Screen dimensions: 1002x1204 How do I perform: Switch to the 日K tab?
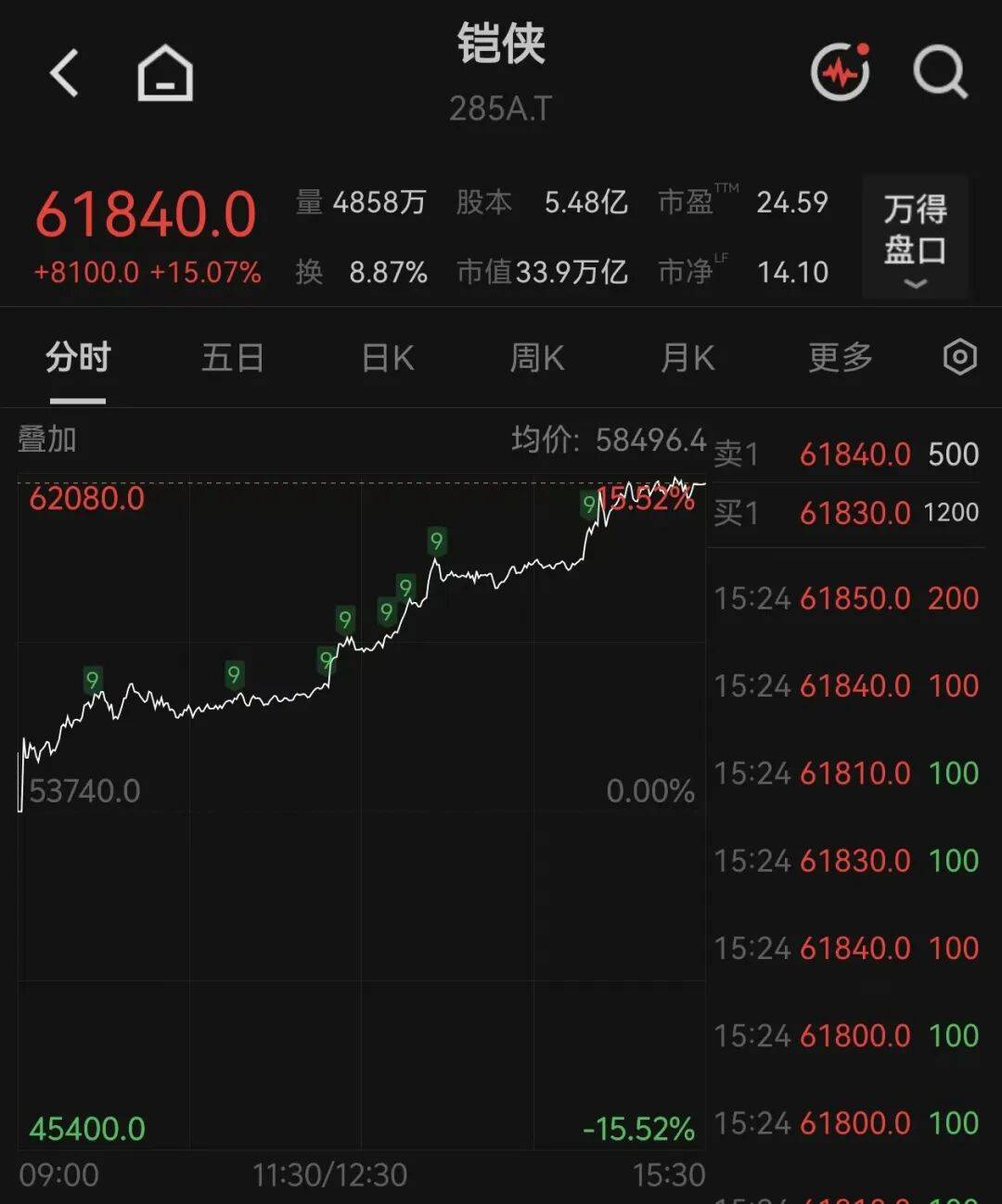pos(388,357)
